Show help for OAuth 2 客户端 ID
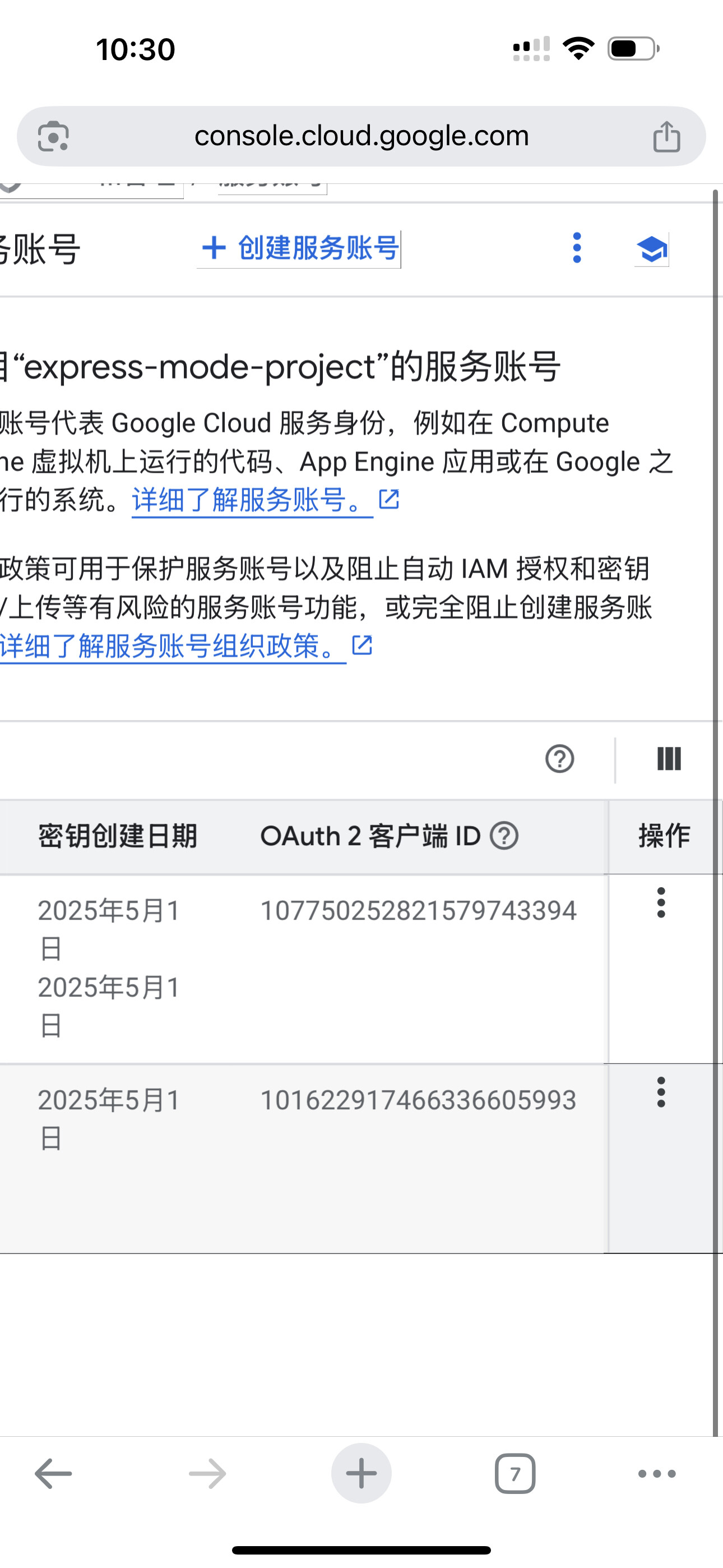The width and height of the screenshot is (723, 1568). [504, 836]
